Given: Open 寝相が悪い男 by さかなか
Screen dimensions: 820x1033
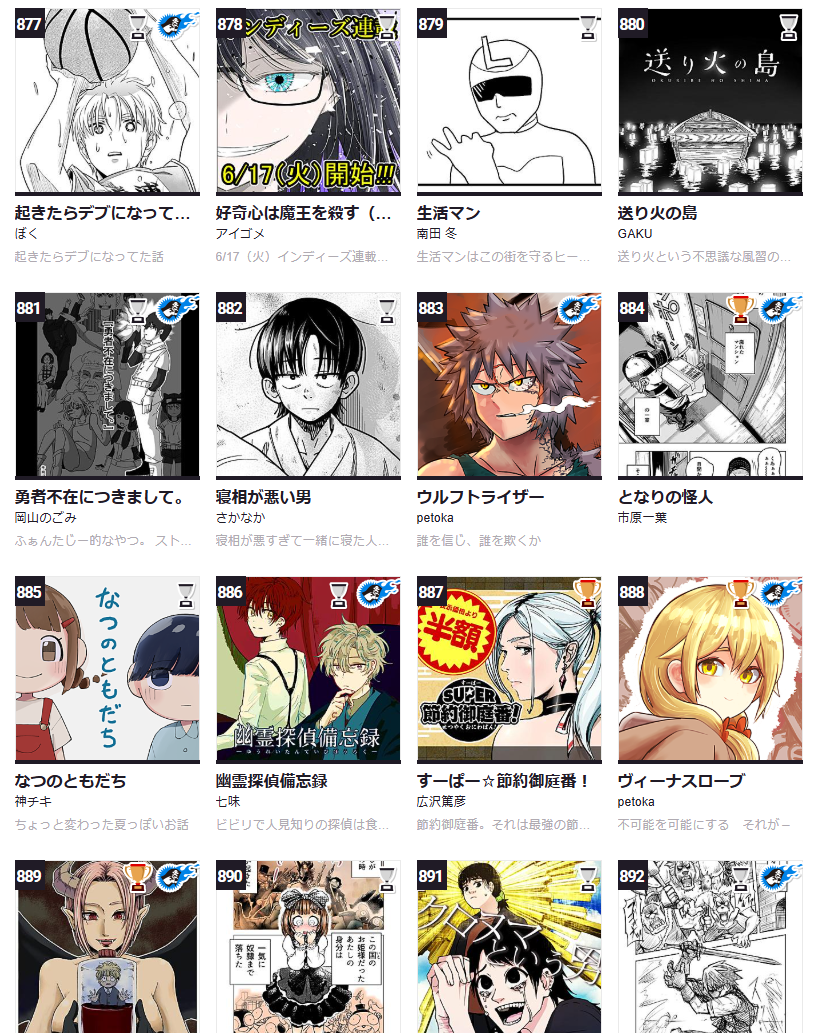Looking at the screenshot, I should coord(308,385).
